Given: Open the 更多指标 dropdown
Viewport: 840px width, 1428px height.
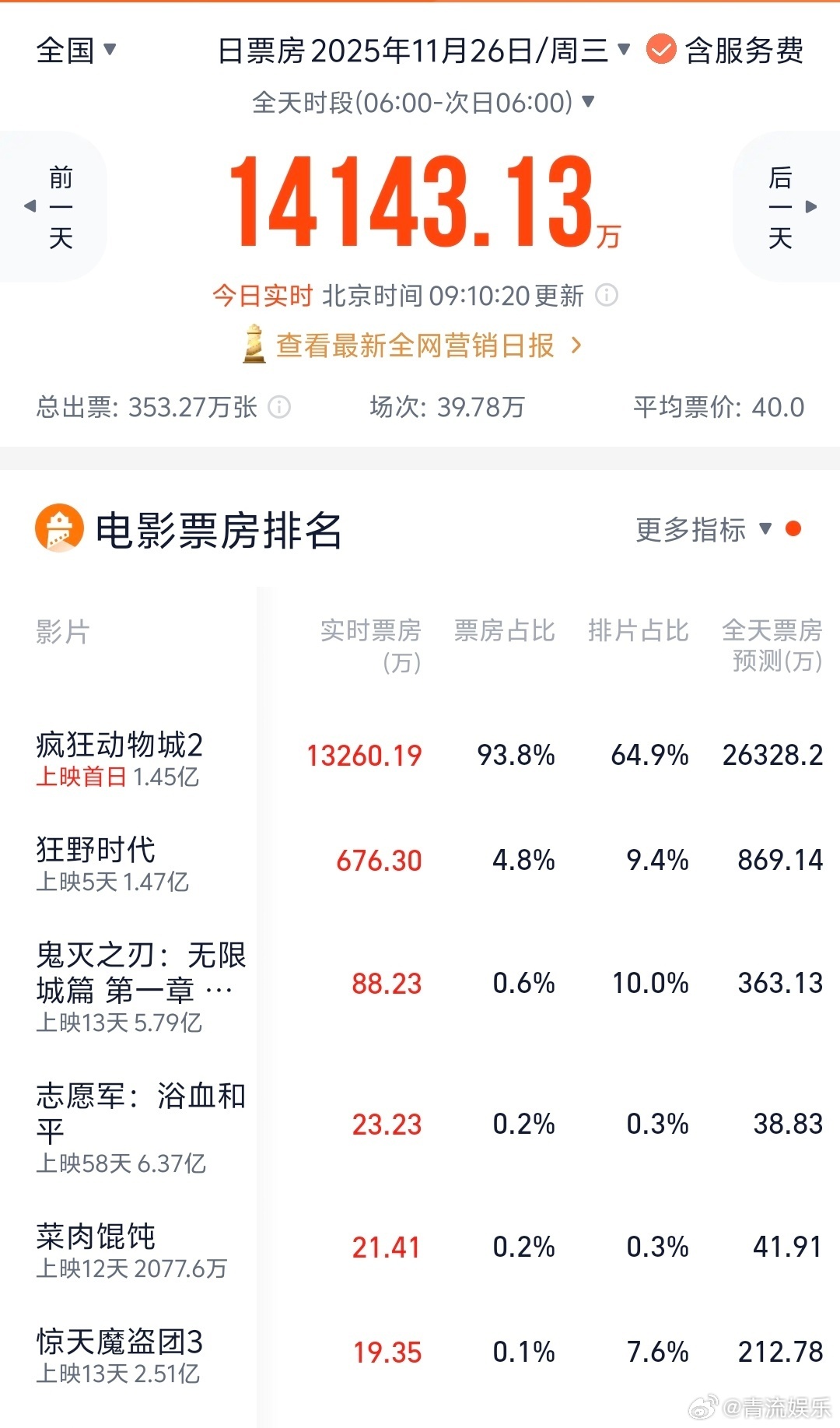Looking at the screenshot, I should pyautogui.click(x=691, y=530).
